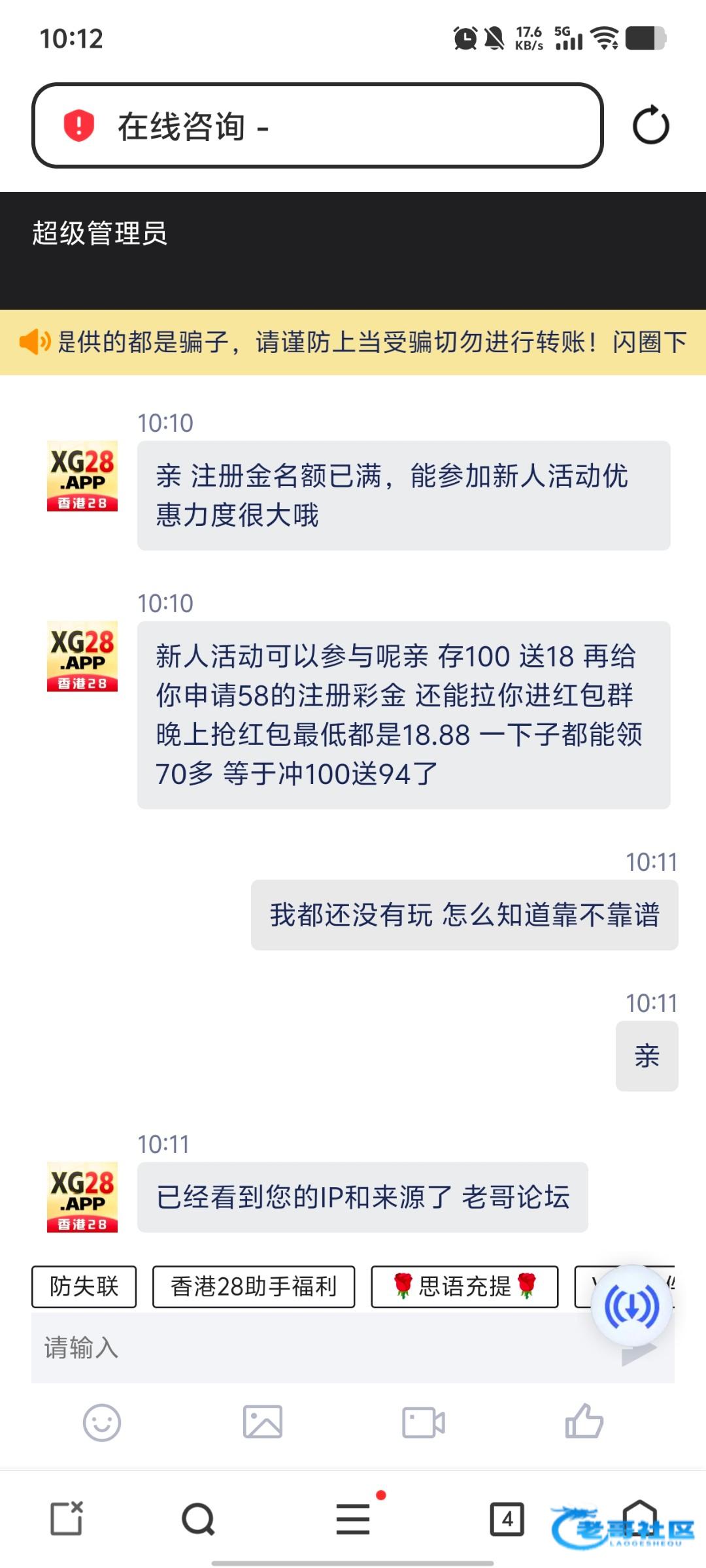Tap the scam warning announcement banner
Viewport: 706px width, 1568px height.
(353, 342)
